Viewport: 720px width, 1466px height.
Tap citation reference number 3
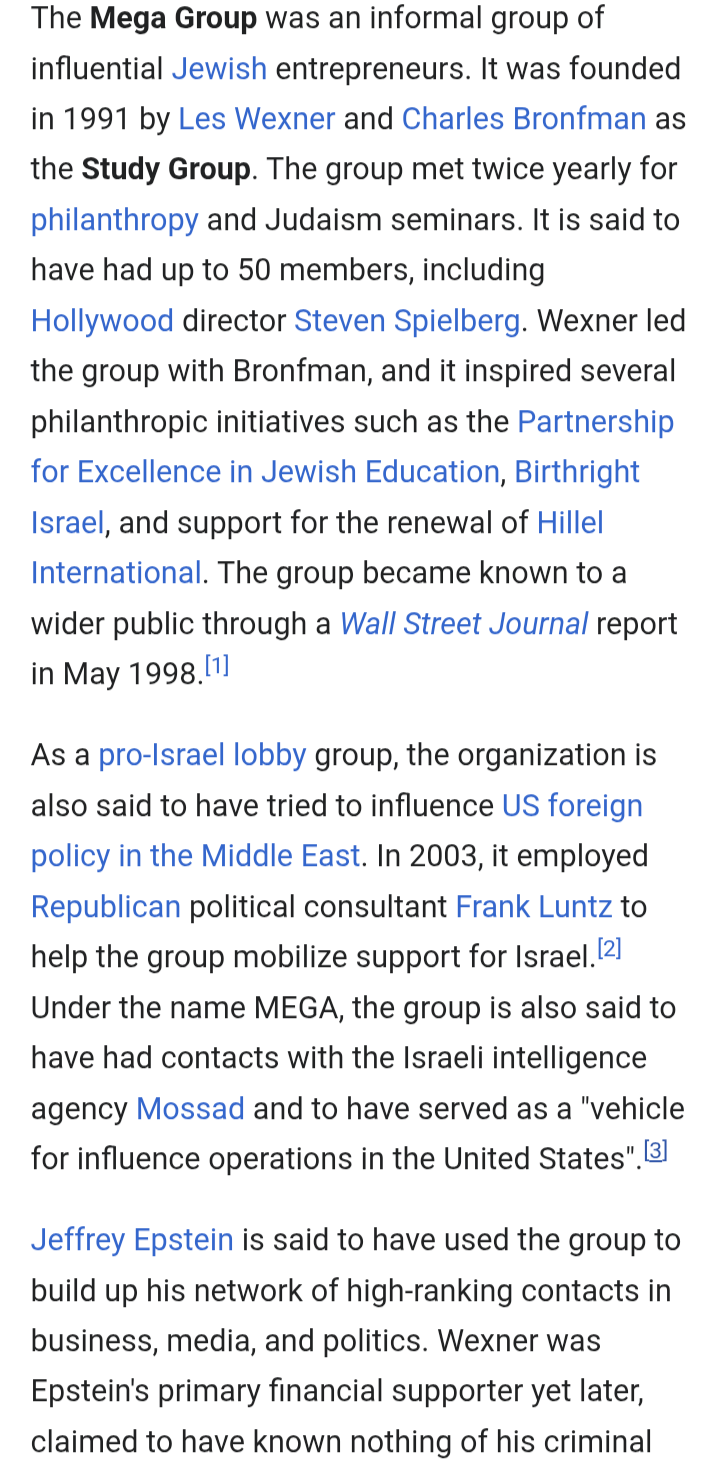(x=655, y=1151)
